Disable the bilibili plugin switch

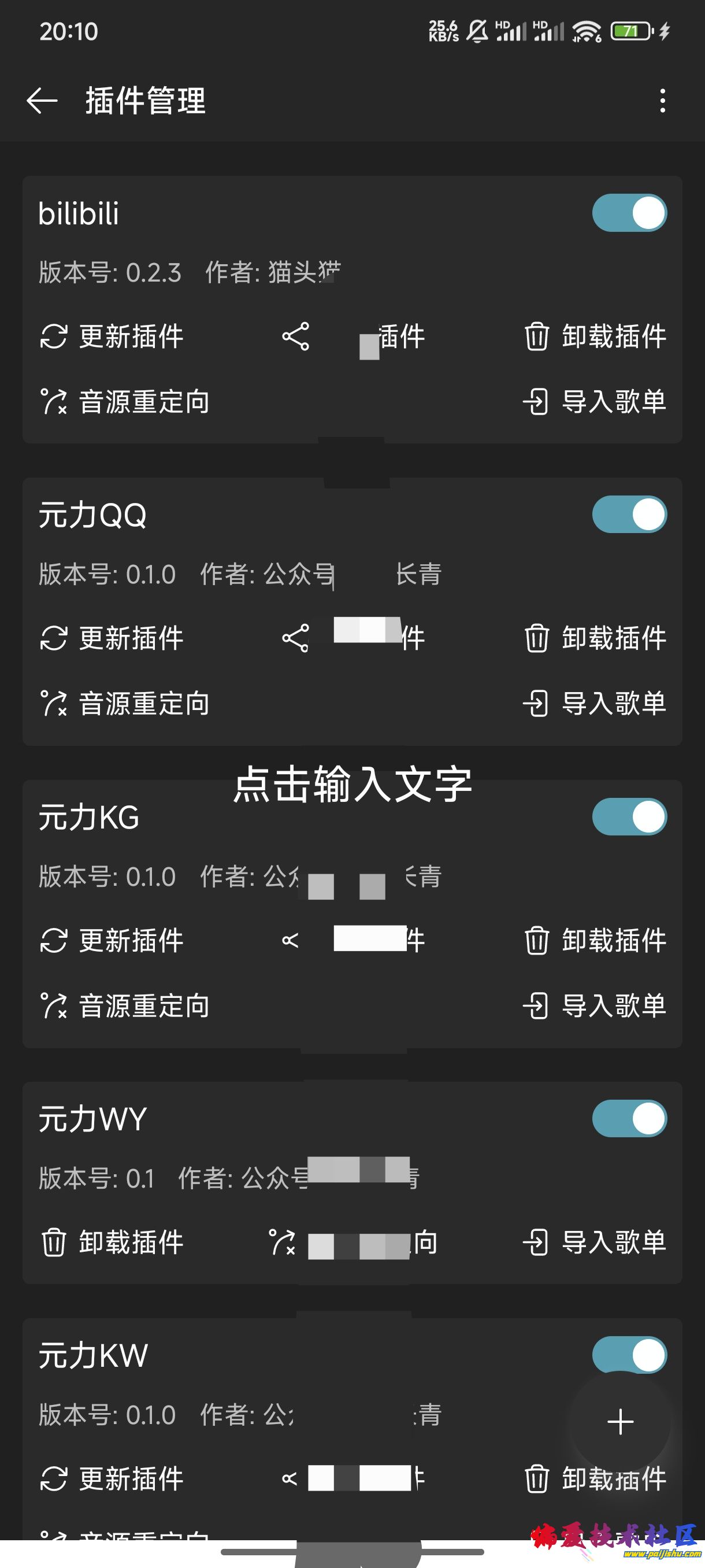629,213
